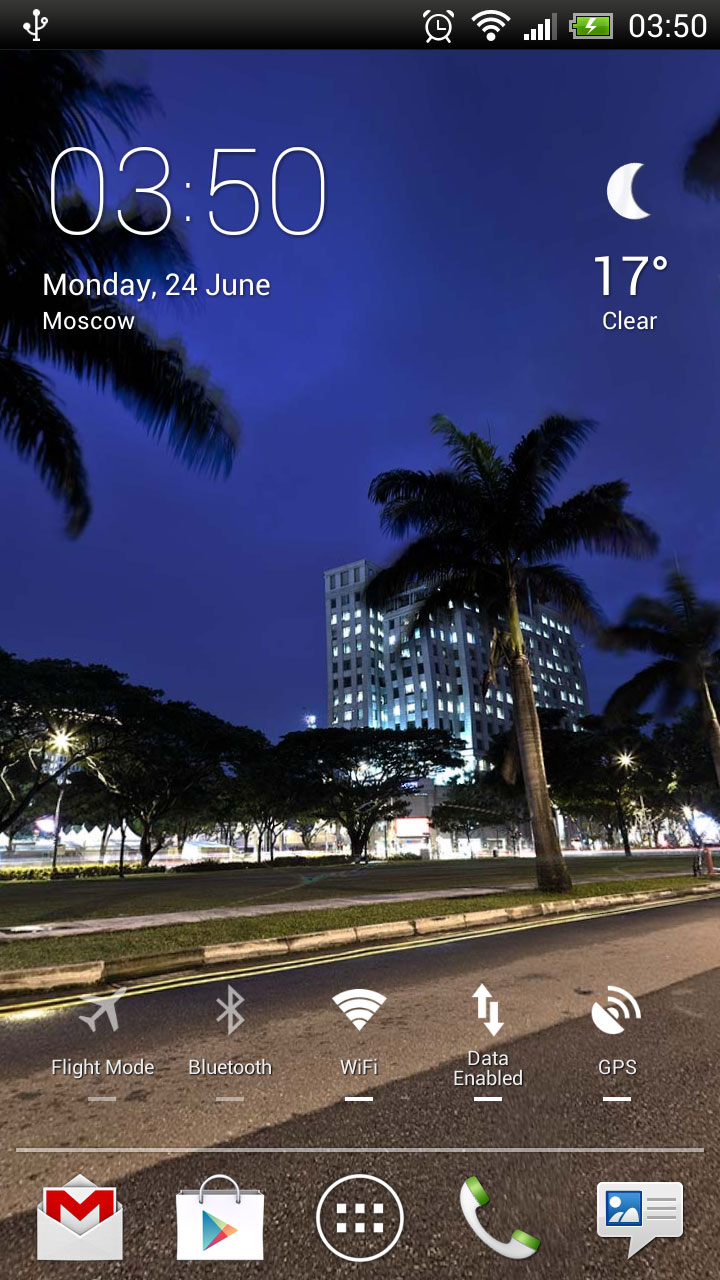Launch the Messages app
Image resolution: width=720 pixels, height=1280 pixels.
(639, 1217)
